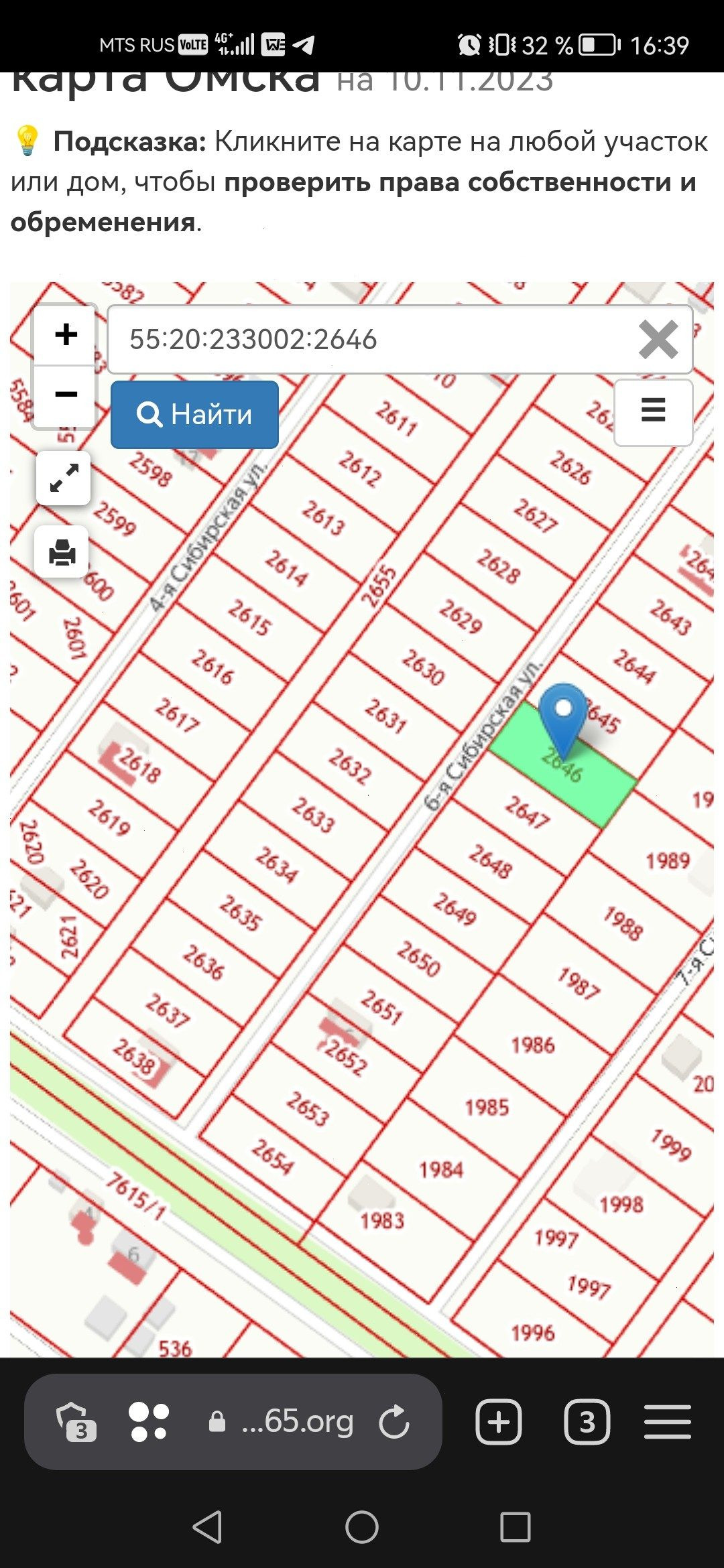Viewport: 724px width, 1568px height.
Task: Print the map
Action: [62, 553]
